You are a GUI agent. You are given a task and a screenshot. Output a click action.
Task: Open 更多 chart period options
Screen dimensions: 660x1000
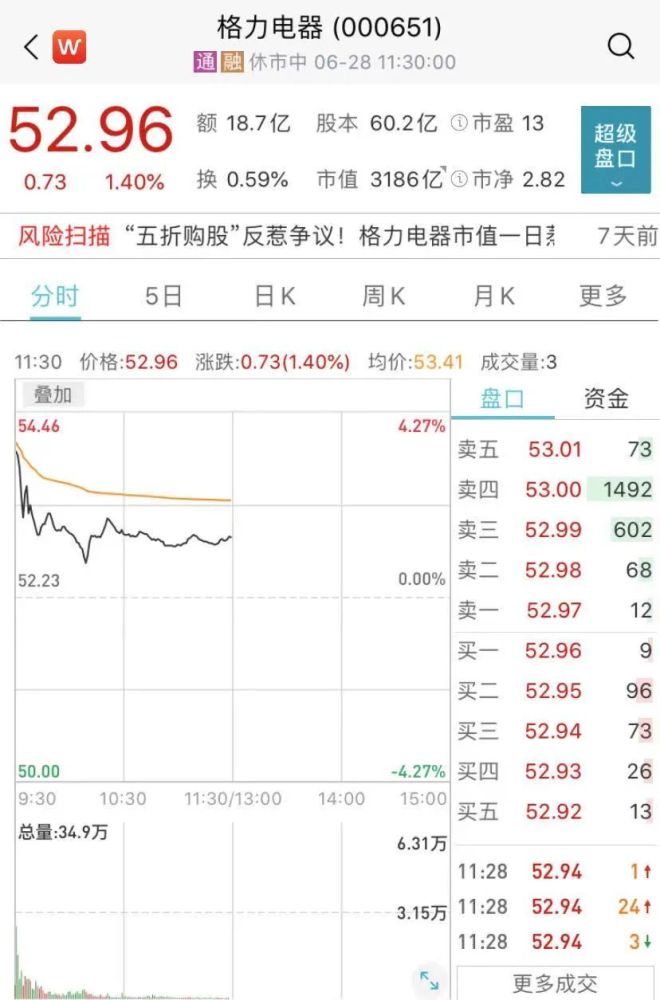[x=603, y=296]
